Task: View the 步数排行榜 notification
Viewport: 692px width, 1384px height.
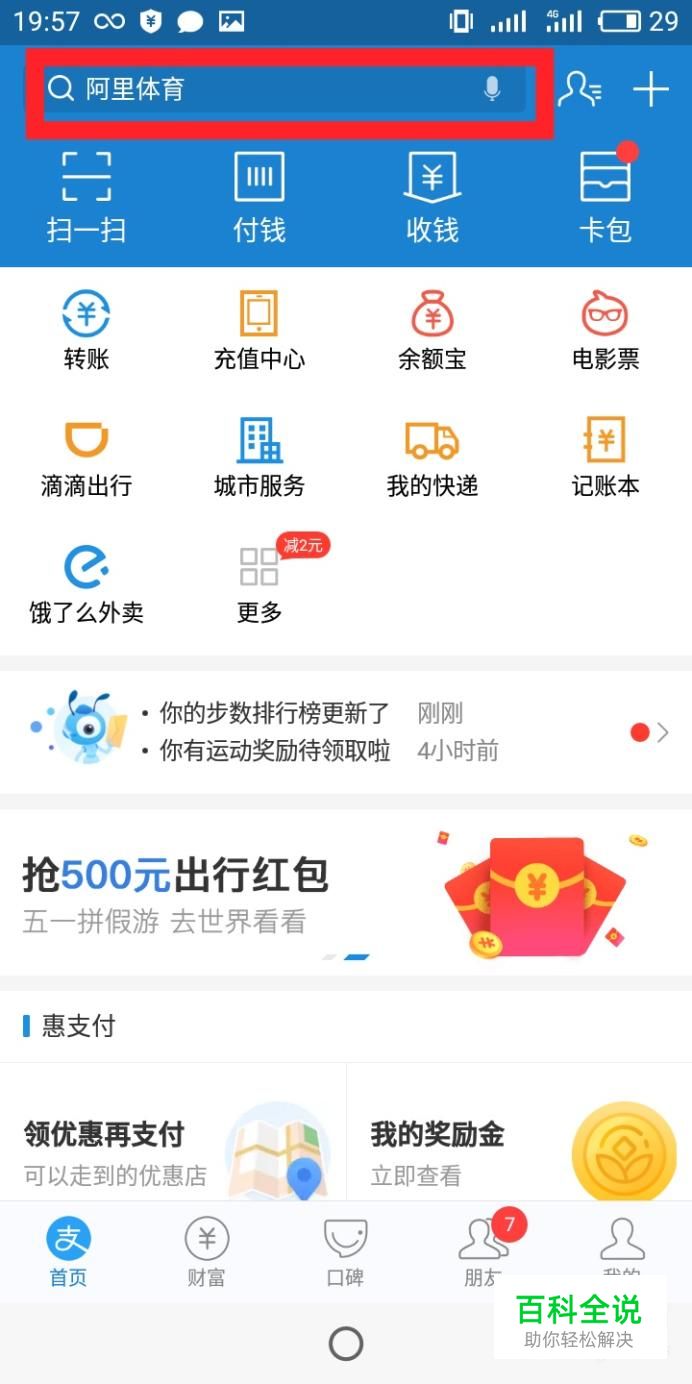Action: [x=274, y=714]
